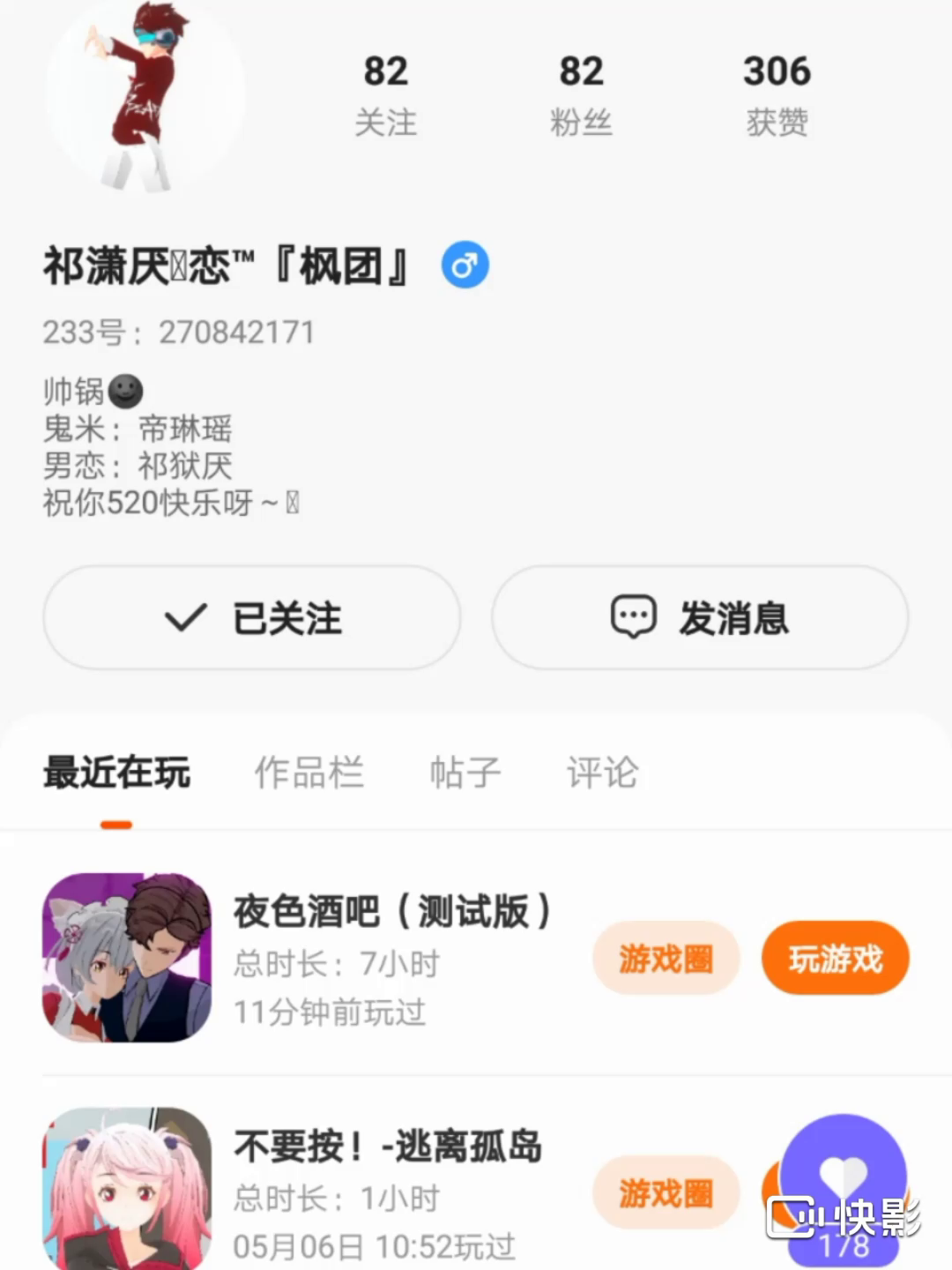Switch to the 作品栏 tab
The image size is (952, 1270).
(x=309, y=773)
